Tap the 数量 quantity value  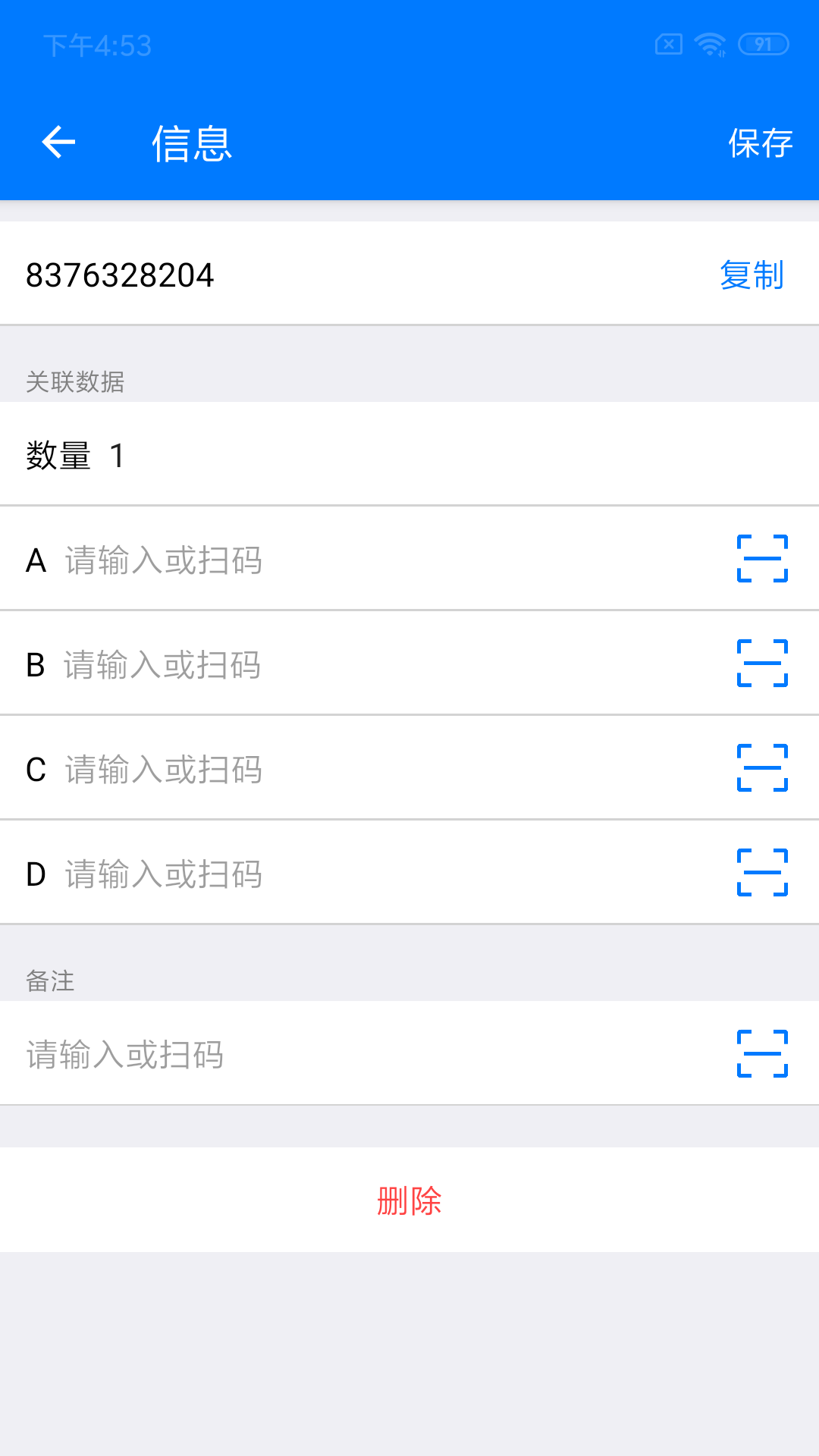pos(118,453)
